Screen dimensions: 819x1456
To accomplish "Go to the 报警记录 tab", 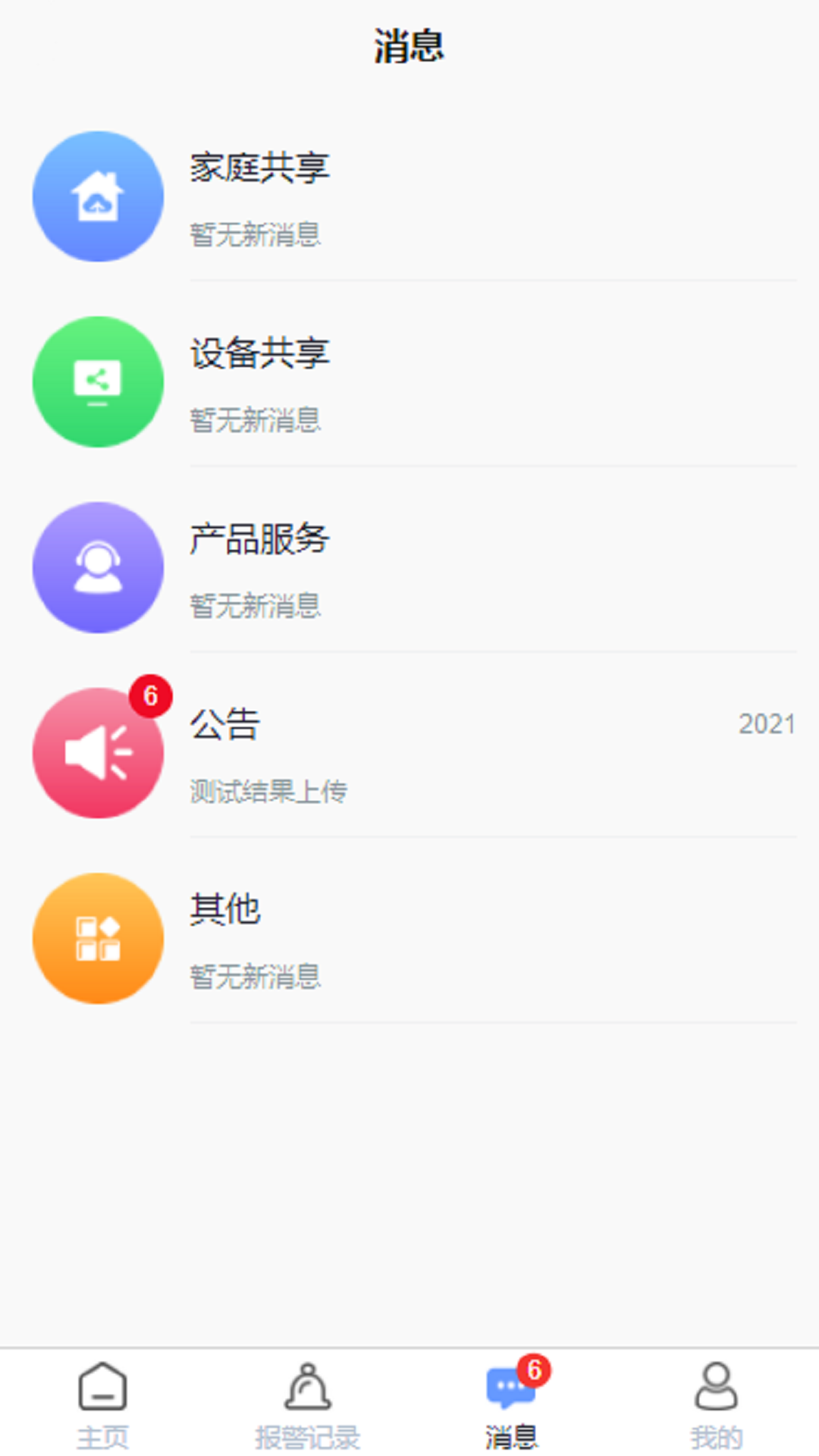I will coord(307,1404).
